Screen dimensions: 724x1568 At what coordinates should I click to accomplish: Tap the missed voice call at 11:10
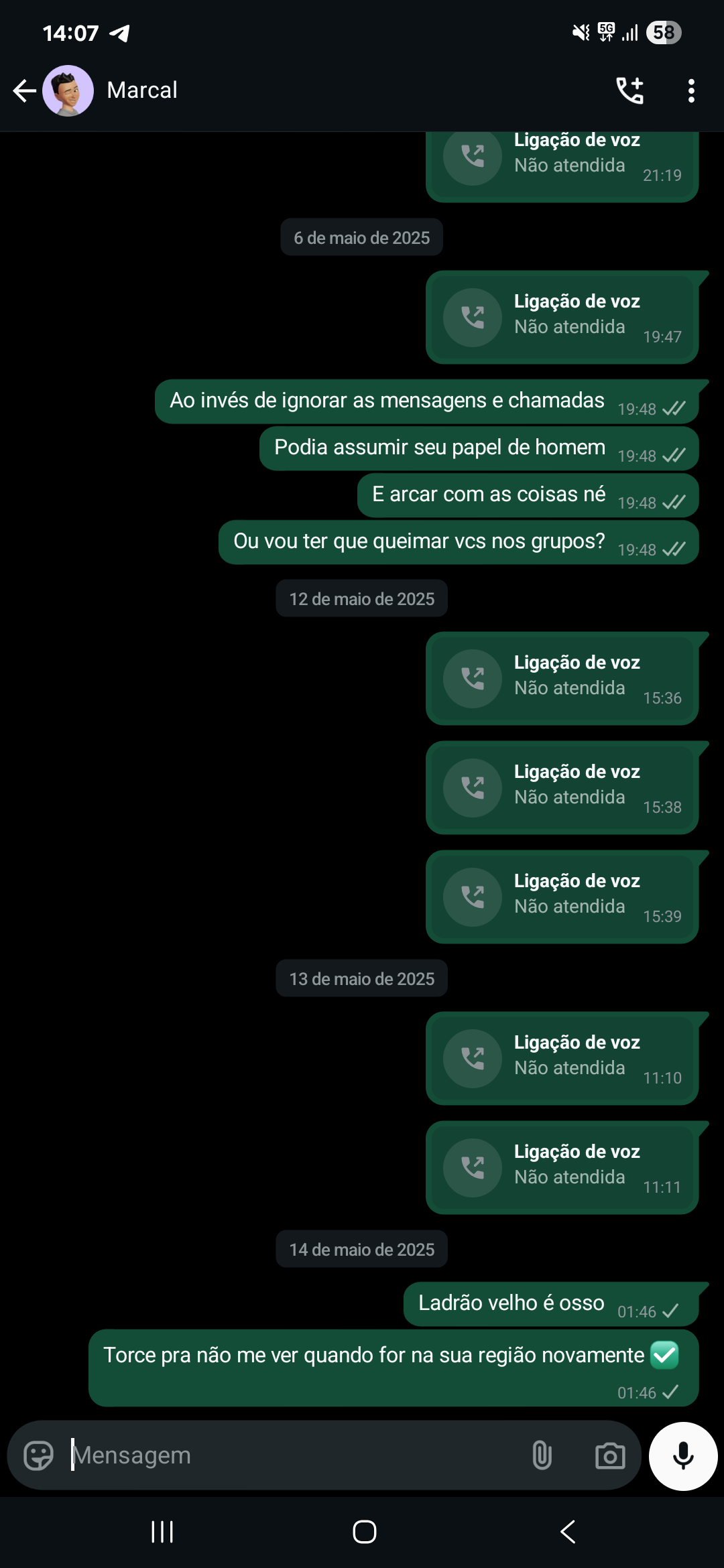point(562,1058)
